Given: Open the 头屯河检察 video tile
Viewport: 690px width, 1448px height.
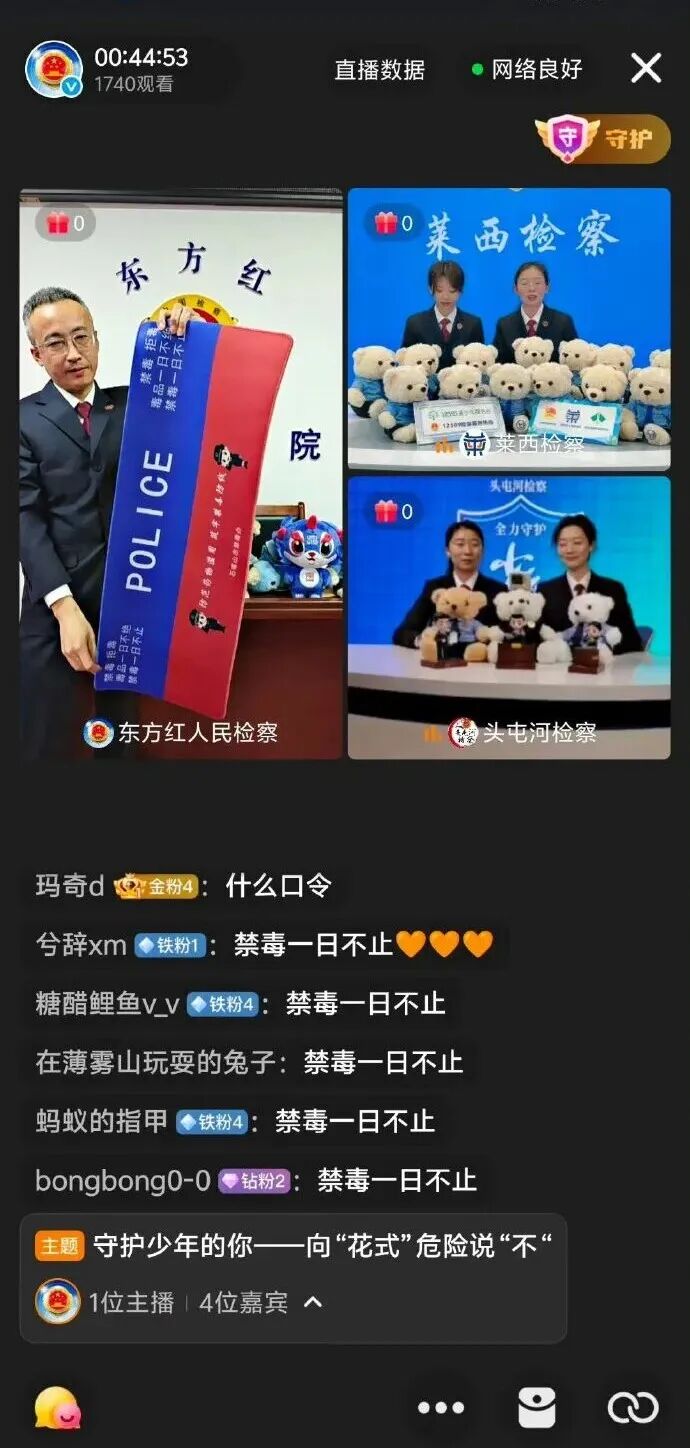Looking at the screenshot, I should [509, 616].
